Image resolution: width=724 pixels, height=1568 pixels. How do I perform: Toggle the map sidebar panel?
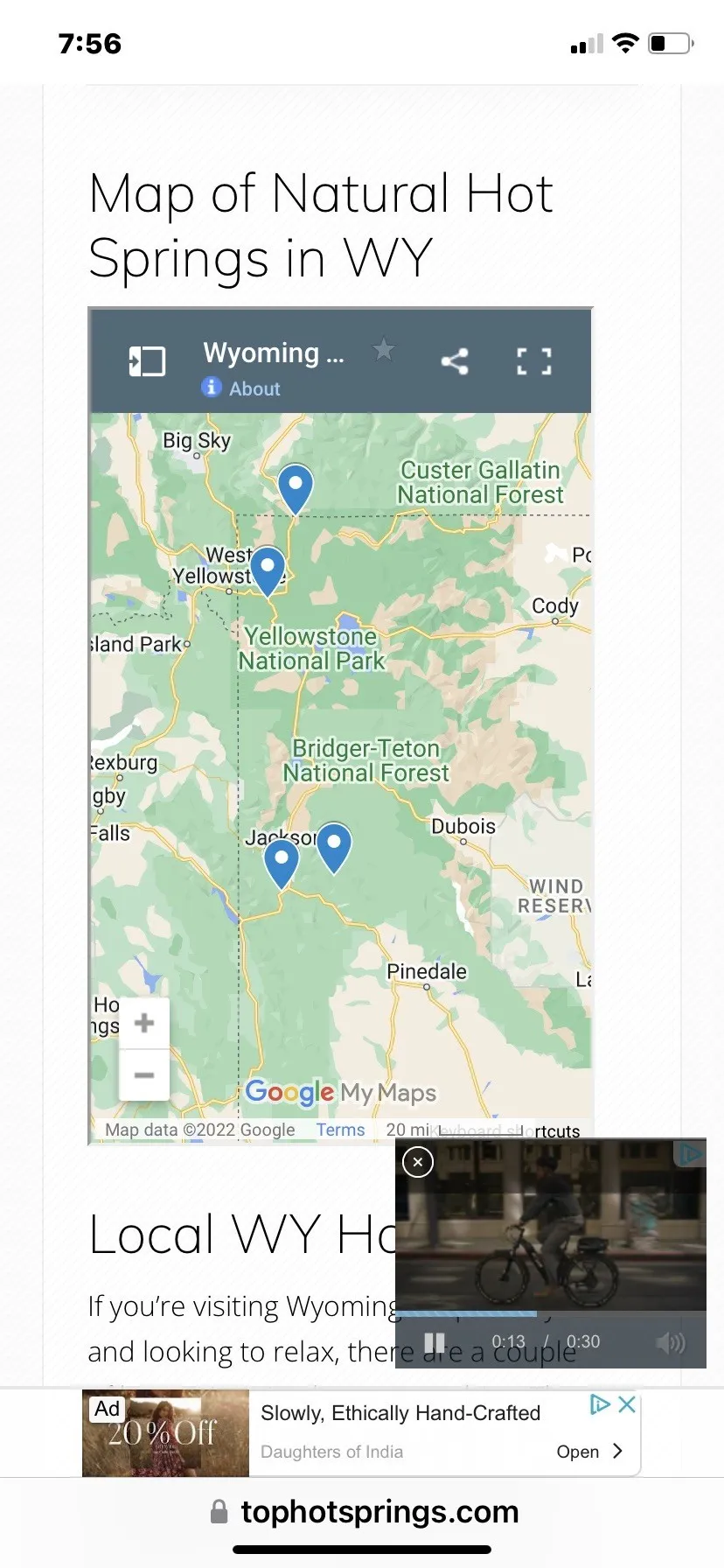coord(147,361)
